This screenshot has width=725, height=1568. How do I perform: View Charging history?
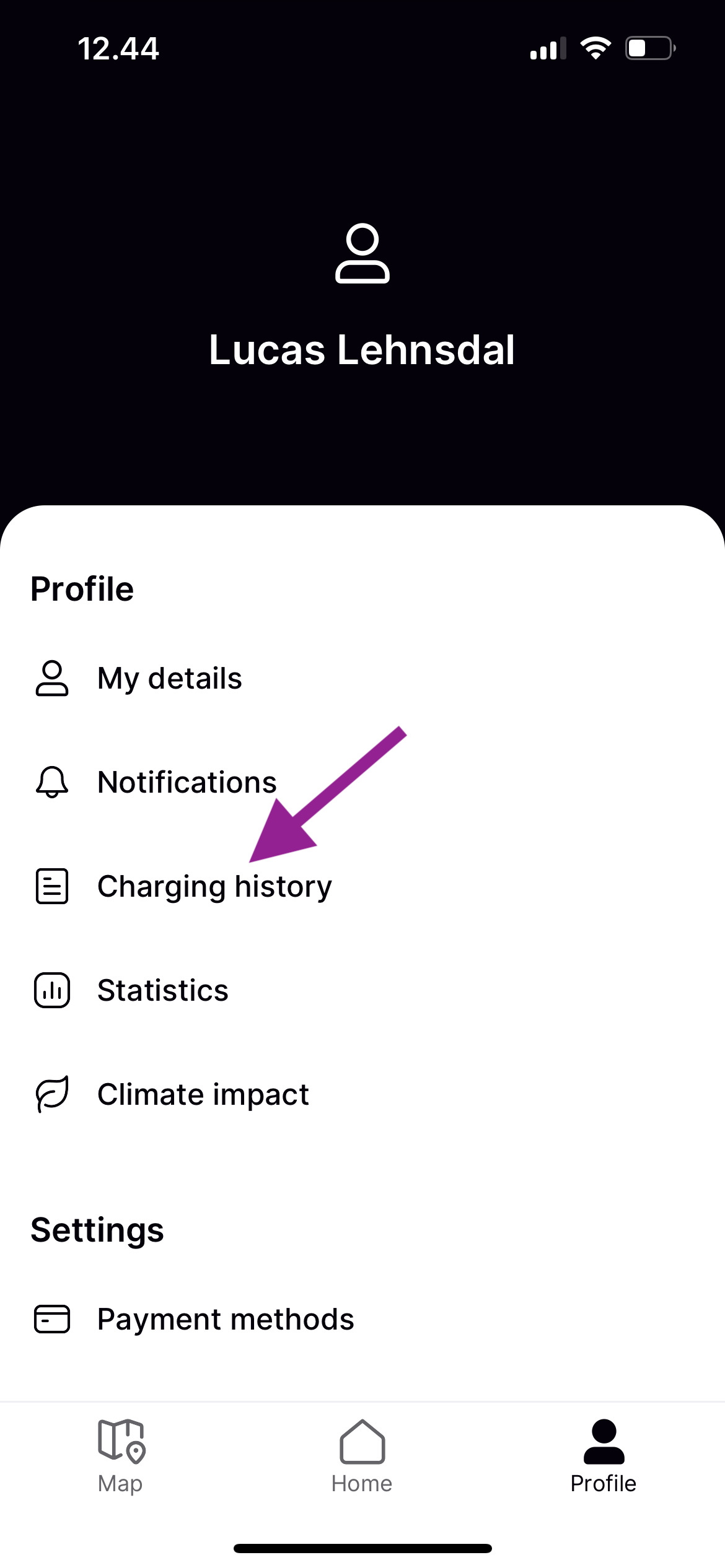coord(214,886)
